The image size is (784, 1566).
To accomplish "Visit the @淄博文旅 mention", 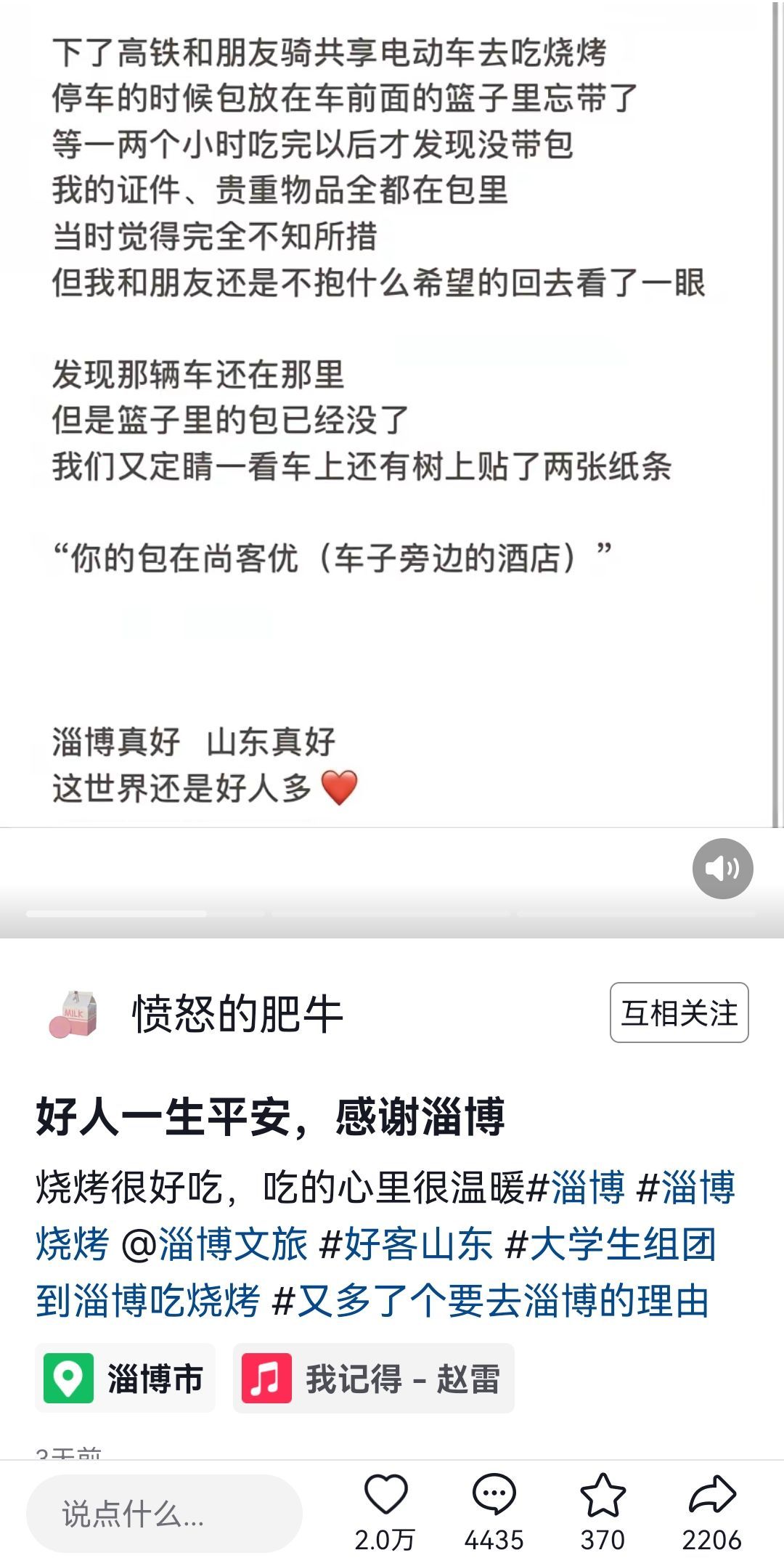I will click(214, 1244).
